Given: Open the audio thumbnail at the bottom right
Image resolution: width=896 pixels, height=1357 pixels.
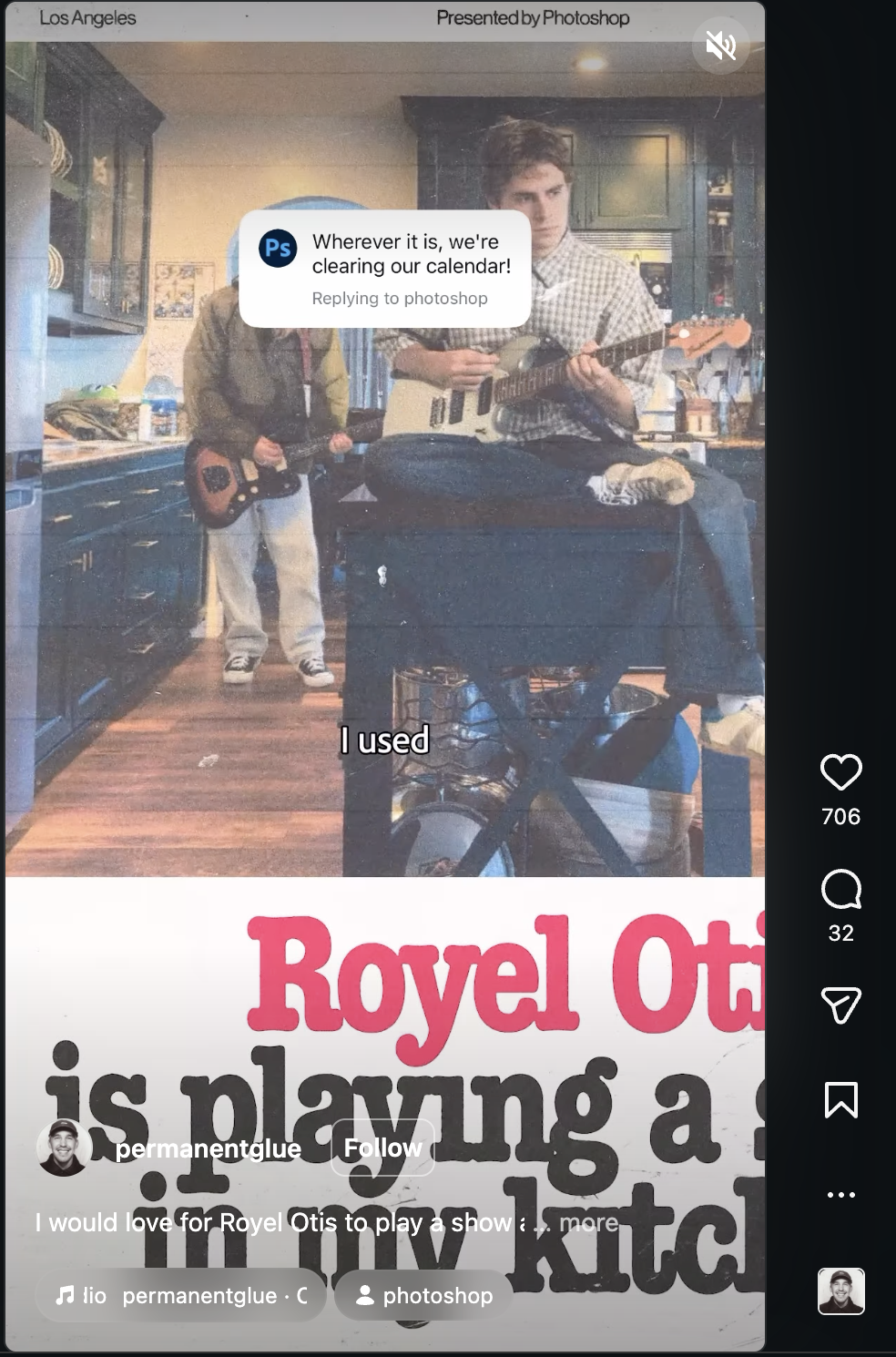Looking at the screenshot, I should [840, 1291].
